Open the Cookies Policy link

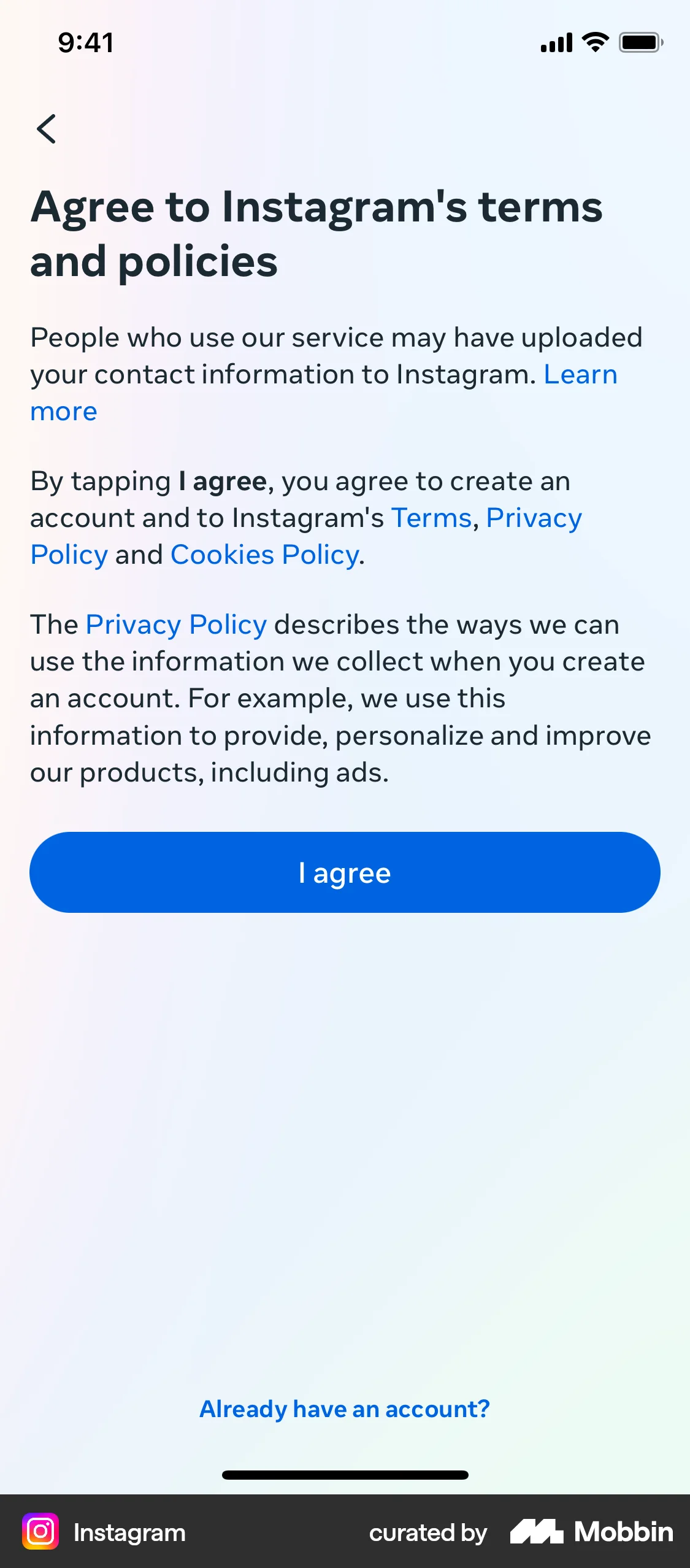click(x=264, y=554)
